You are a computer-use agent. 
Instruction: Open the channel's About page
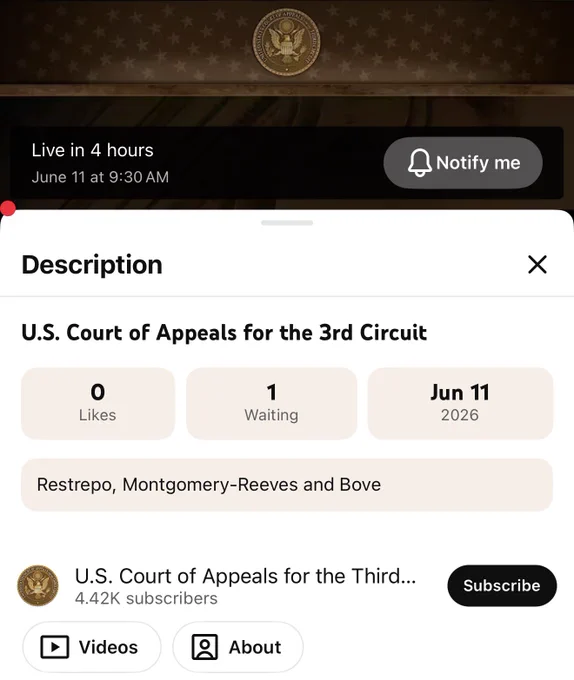pos(238,647)
